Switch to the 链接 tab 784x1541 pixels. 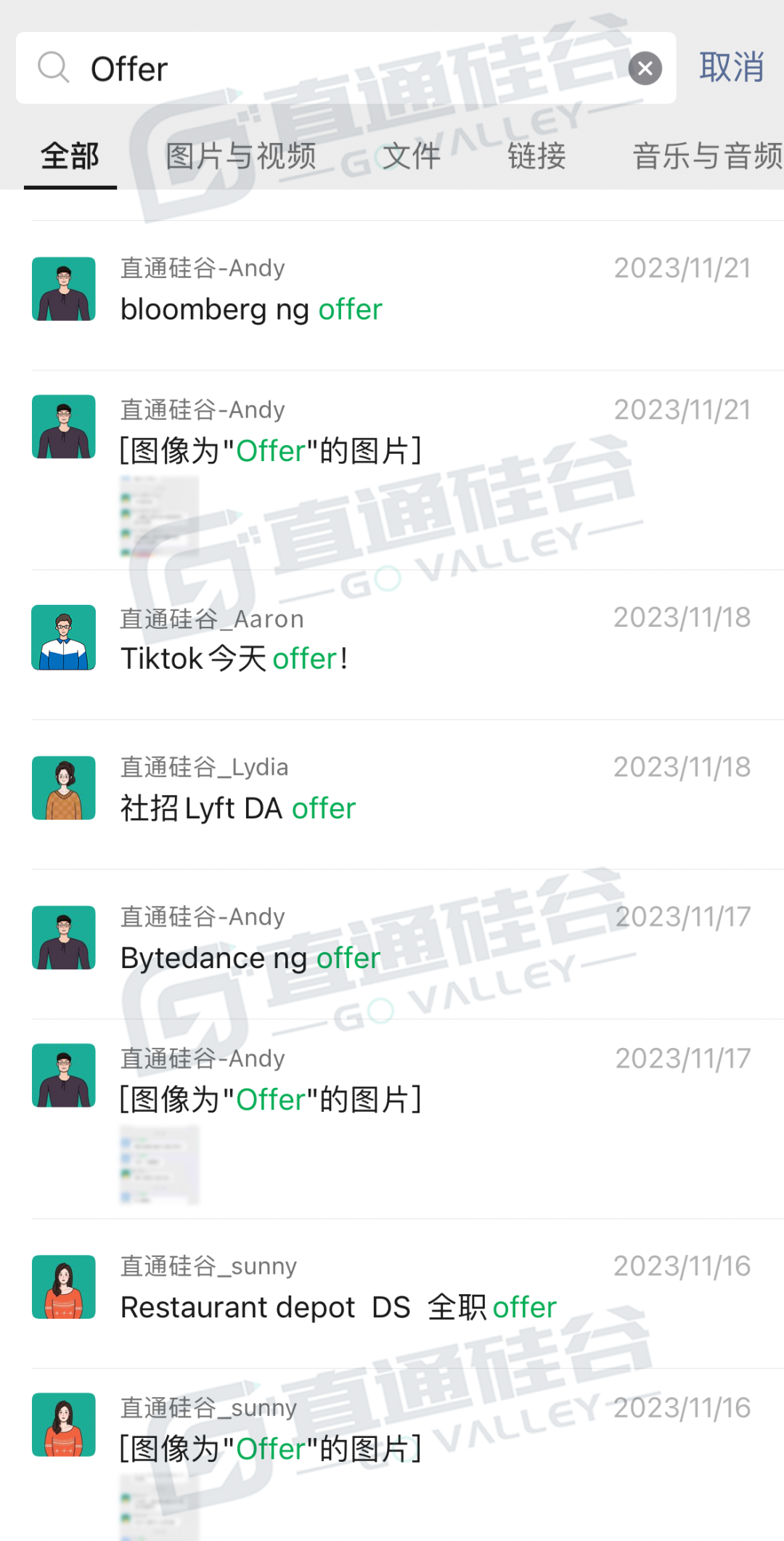tap(536, 156)
